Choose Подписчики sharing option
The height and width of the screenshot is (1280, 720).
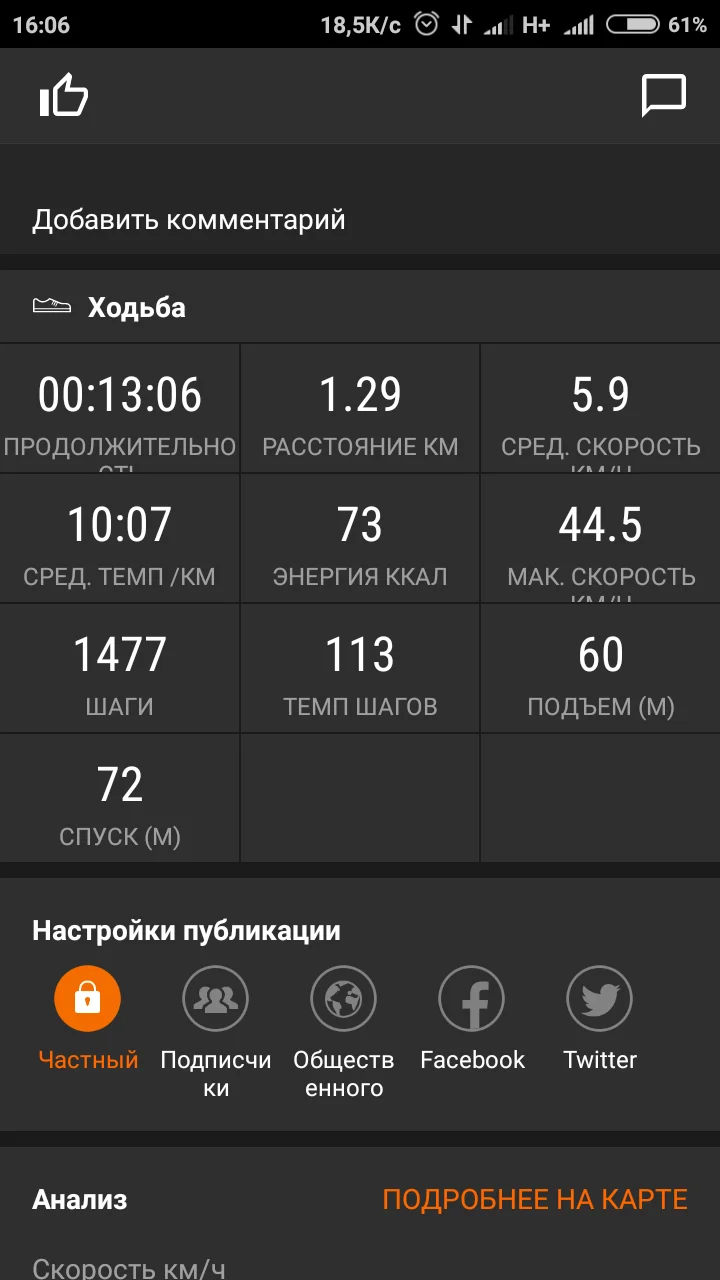tap(215, 999)
